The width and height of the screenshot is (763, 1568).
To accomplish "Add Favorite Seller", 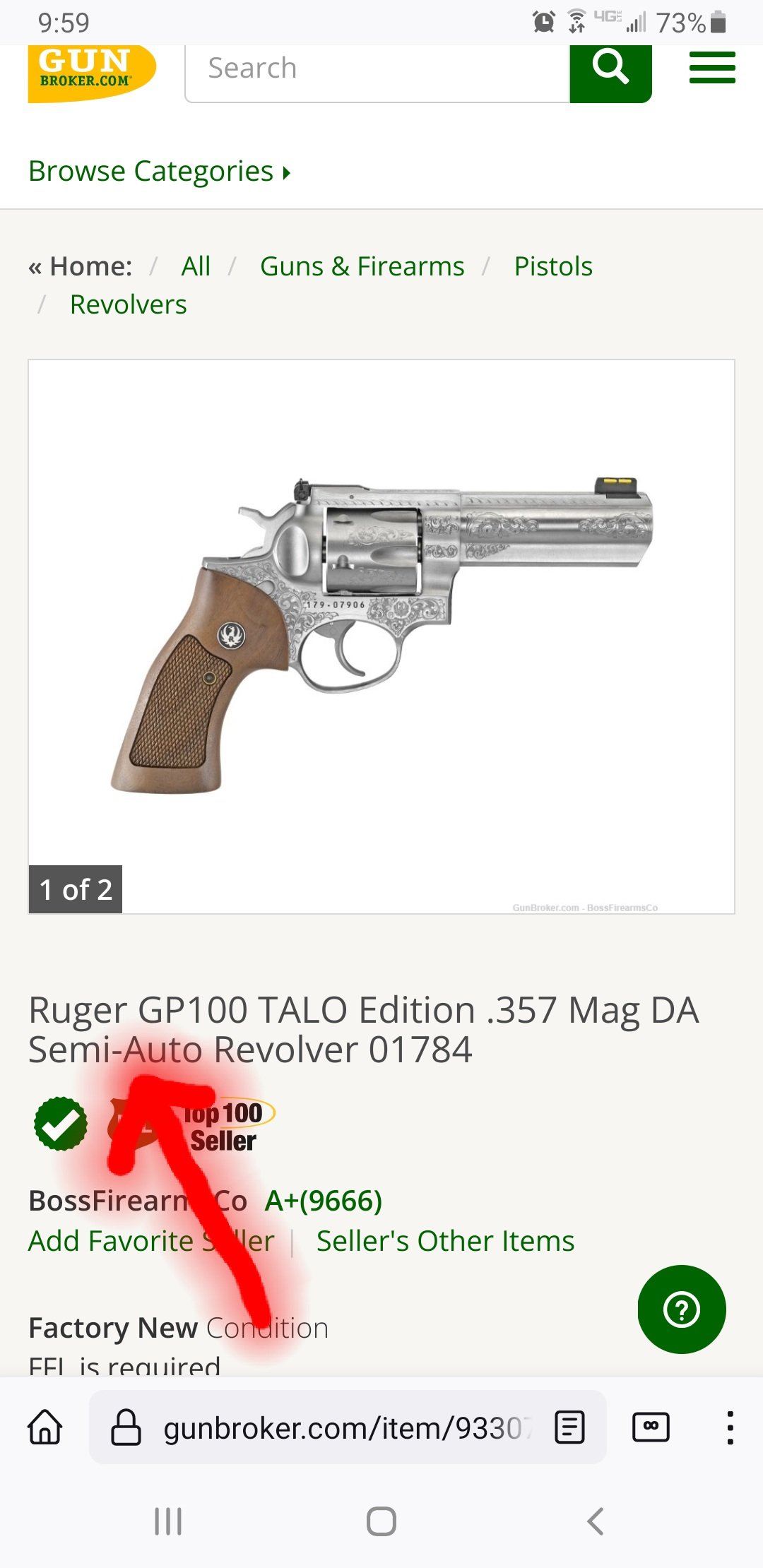I will coord(151,1241).
